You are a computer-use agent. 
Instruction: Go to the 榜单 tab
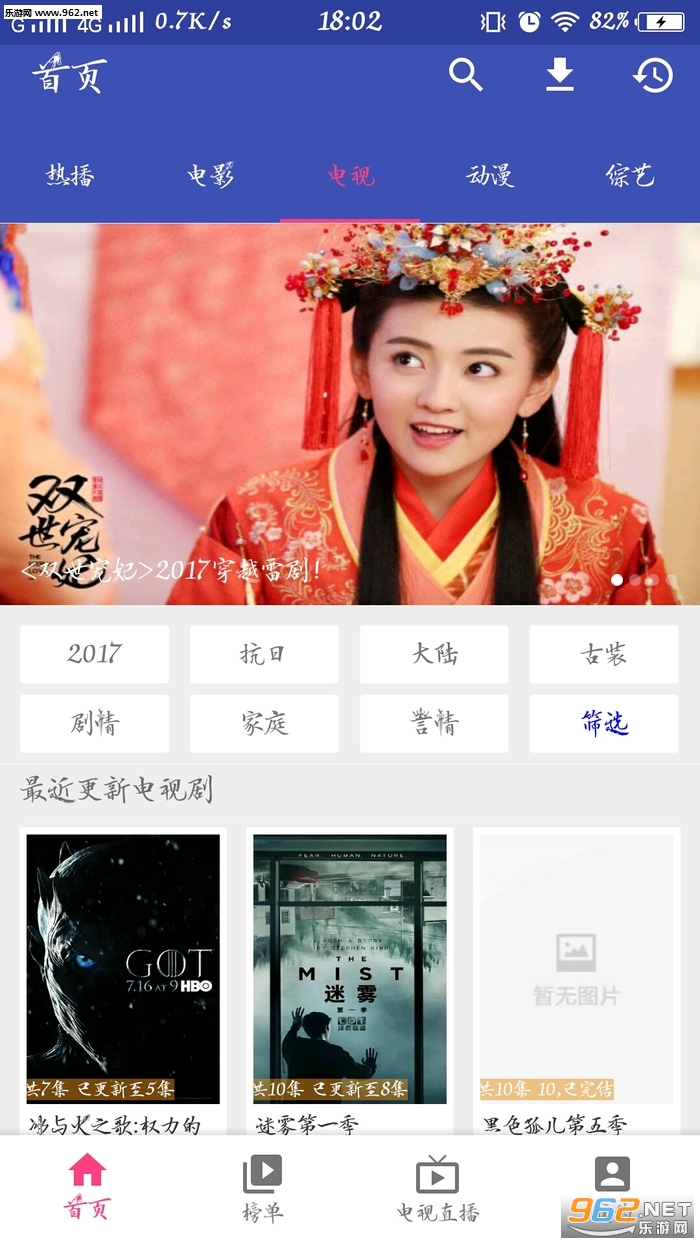[263, 1189]
